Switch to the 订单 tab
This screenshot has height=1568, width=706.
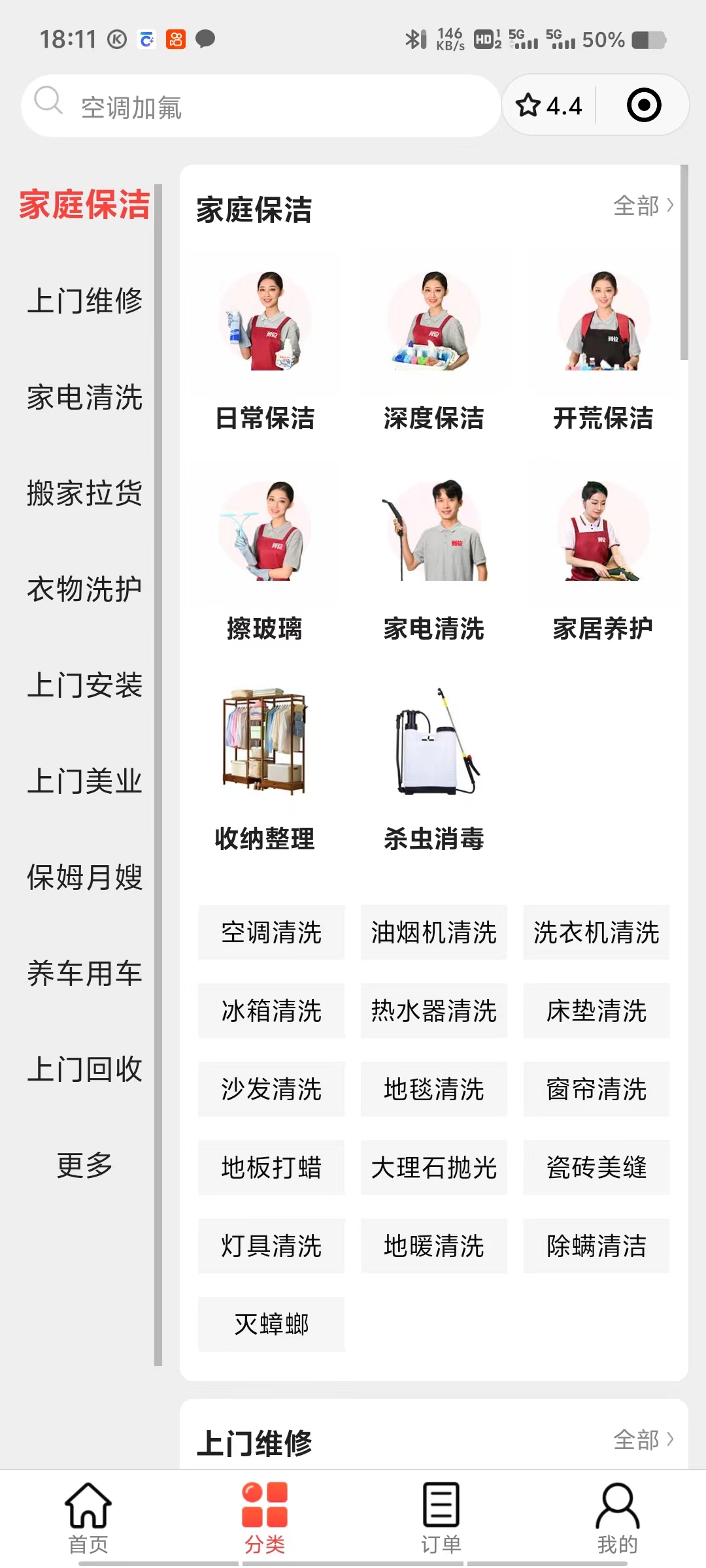pos(441,1518)
